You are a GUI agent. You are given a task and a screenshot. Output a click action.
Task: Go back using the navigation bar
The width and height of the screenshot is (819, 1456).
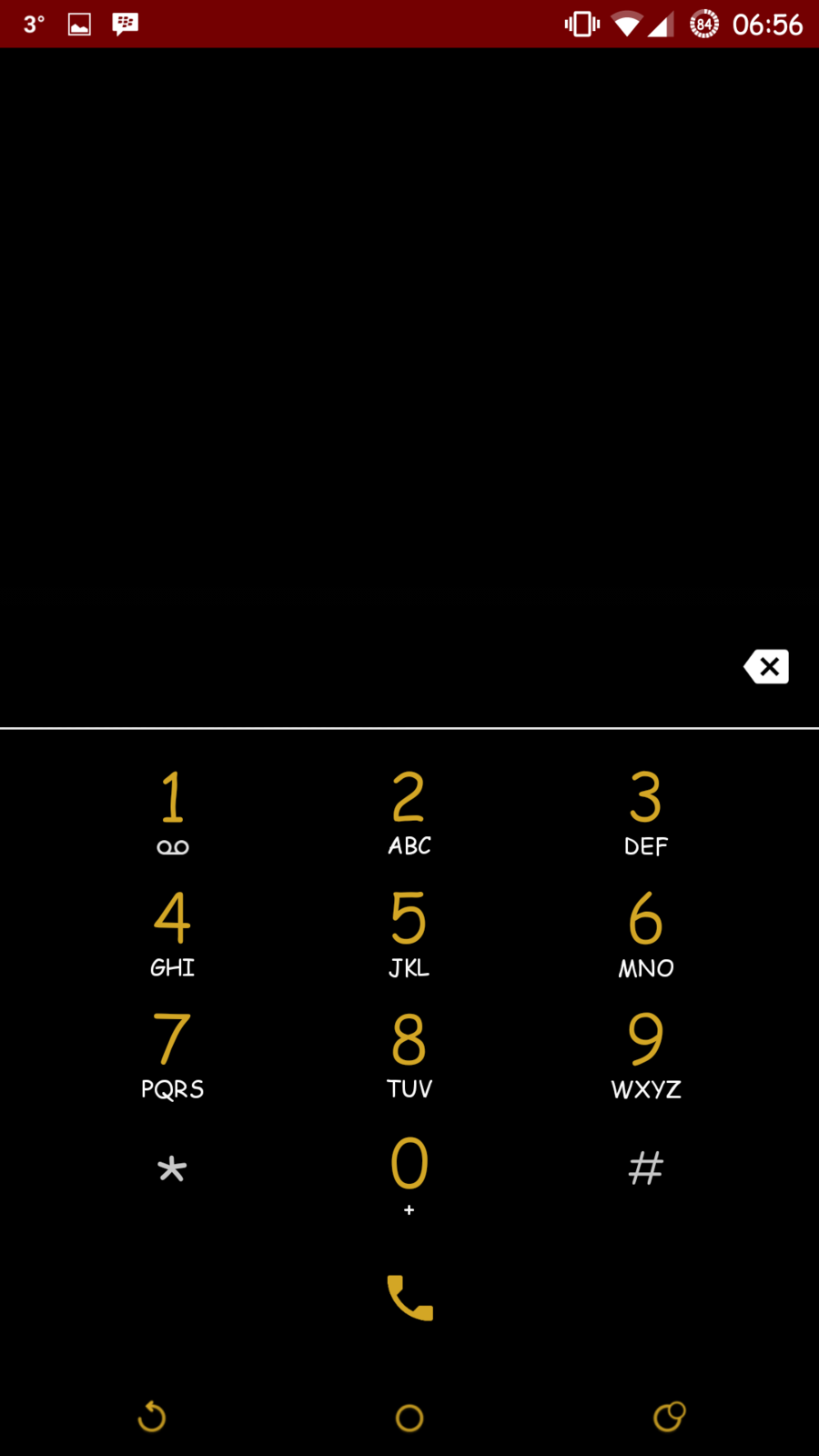coord(152,1417)
